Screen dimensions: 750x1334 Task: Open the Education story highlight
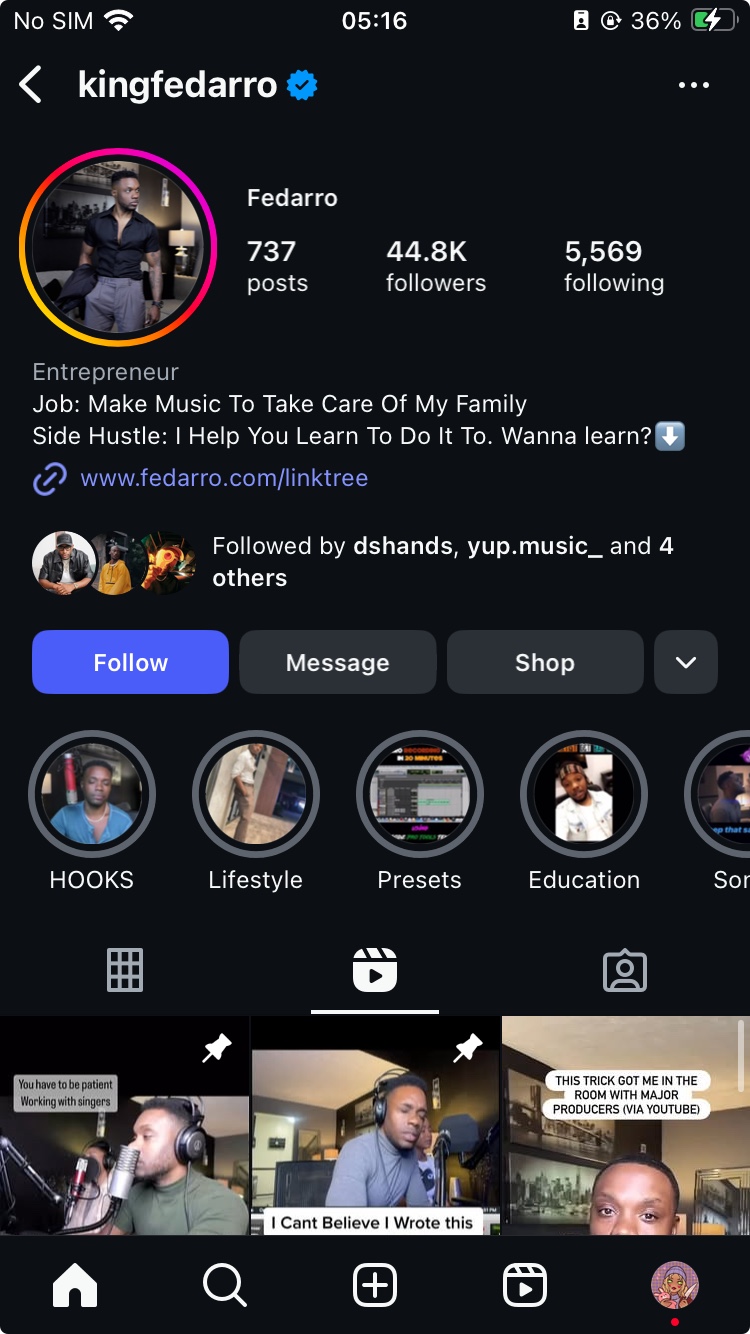(584, 795)
